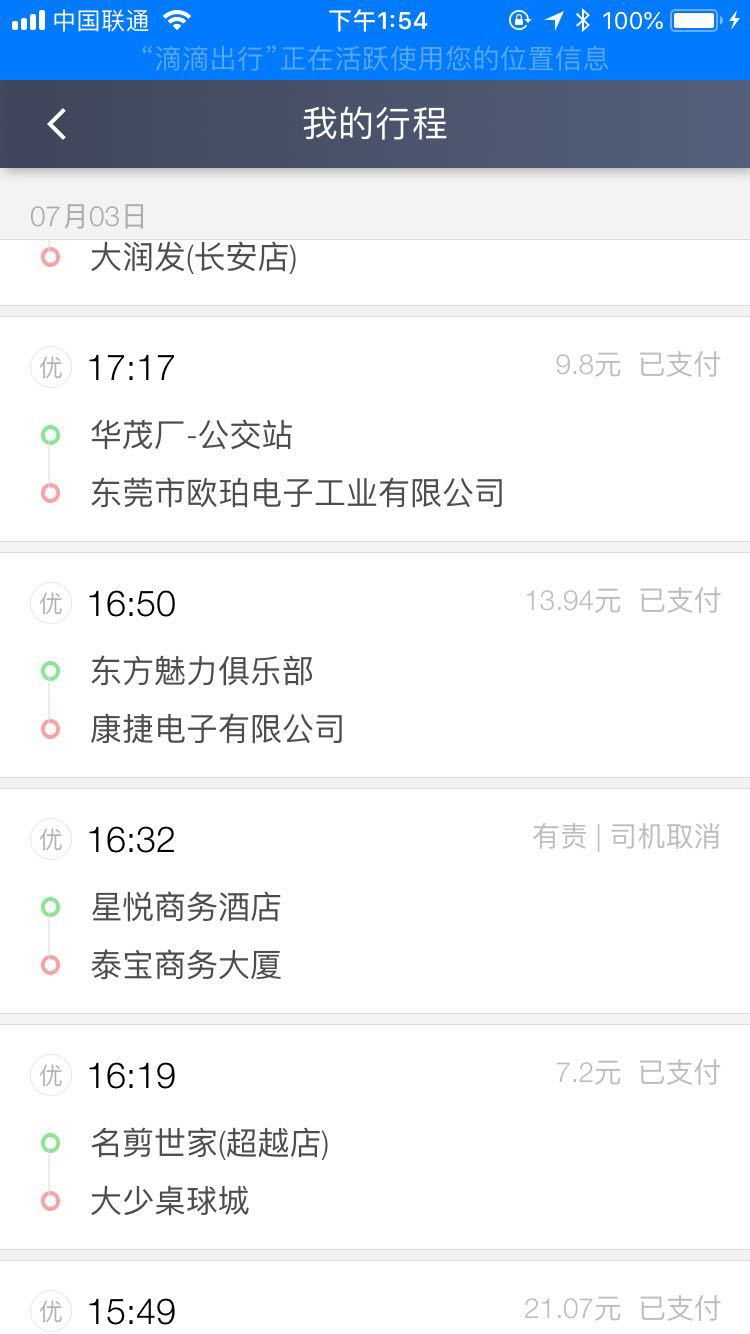Select the 我的行程 title
The height and width of the screenshot is (1334, 750).
[375, 124]
